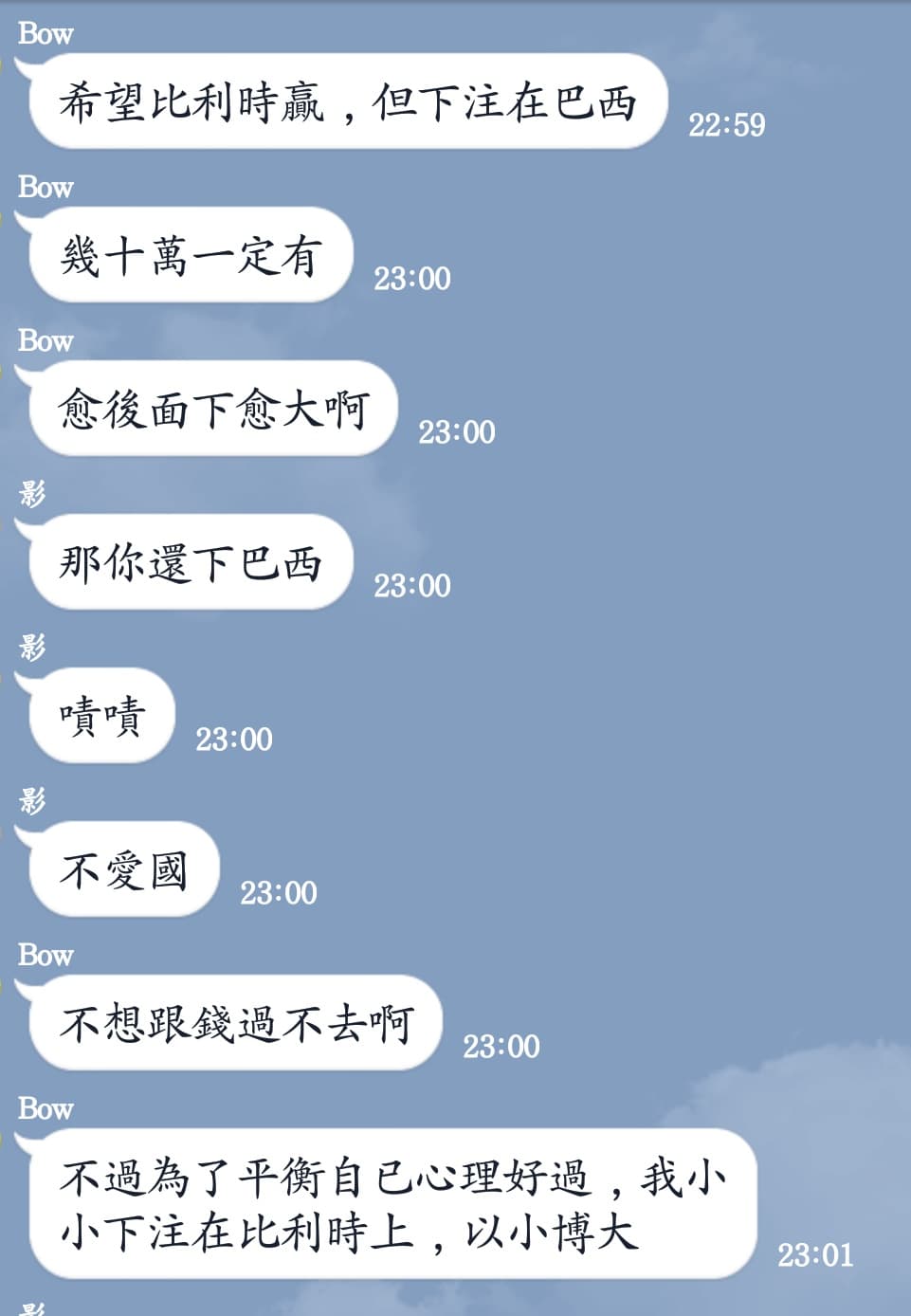This screenshot has width=911, height=1316.
Task: Open Bow's name above 不想跟錢過不去啊
Action: click(x=46, y=956)
